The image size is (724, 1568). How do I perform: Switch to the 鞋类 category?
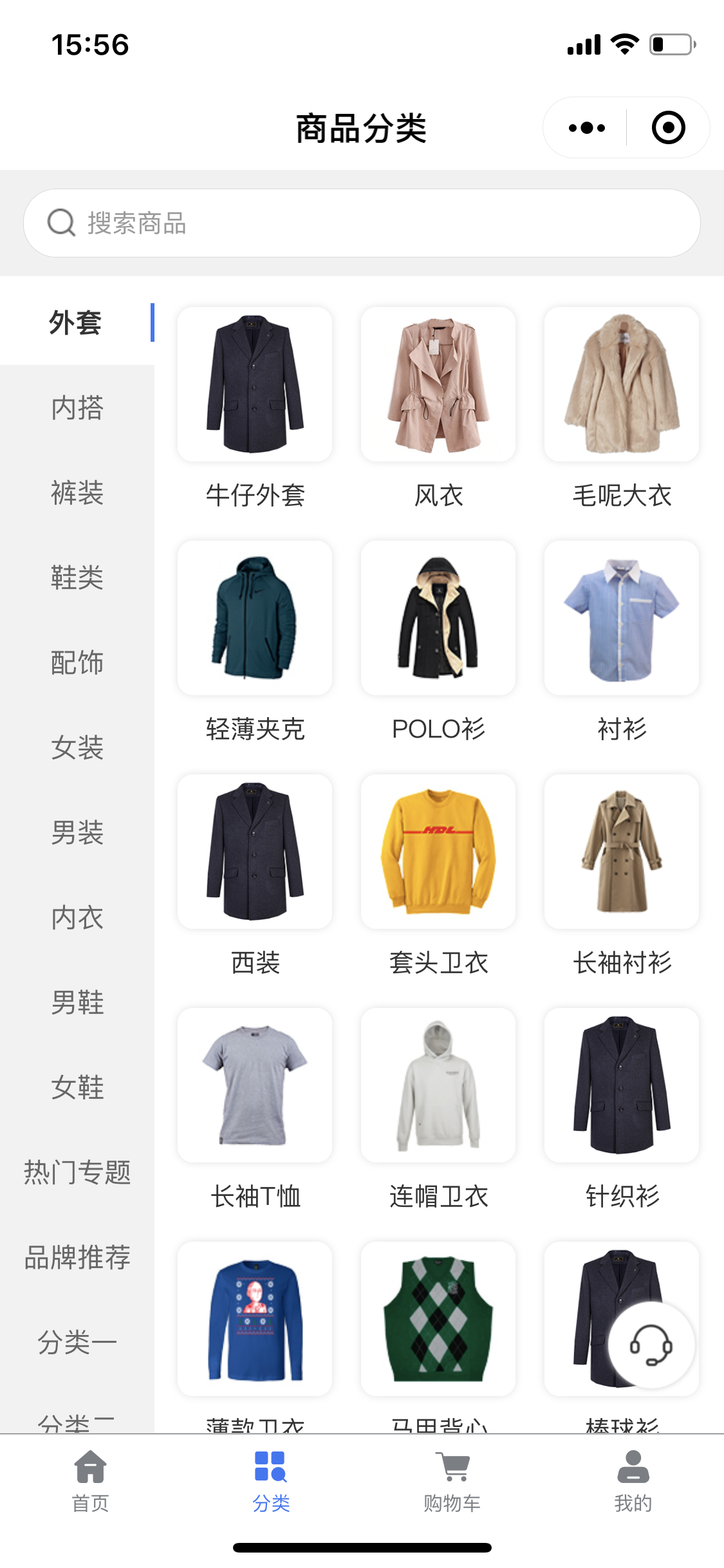click(x=77, y=577)
